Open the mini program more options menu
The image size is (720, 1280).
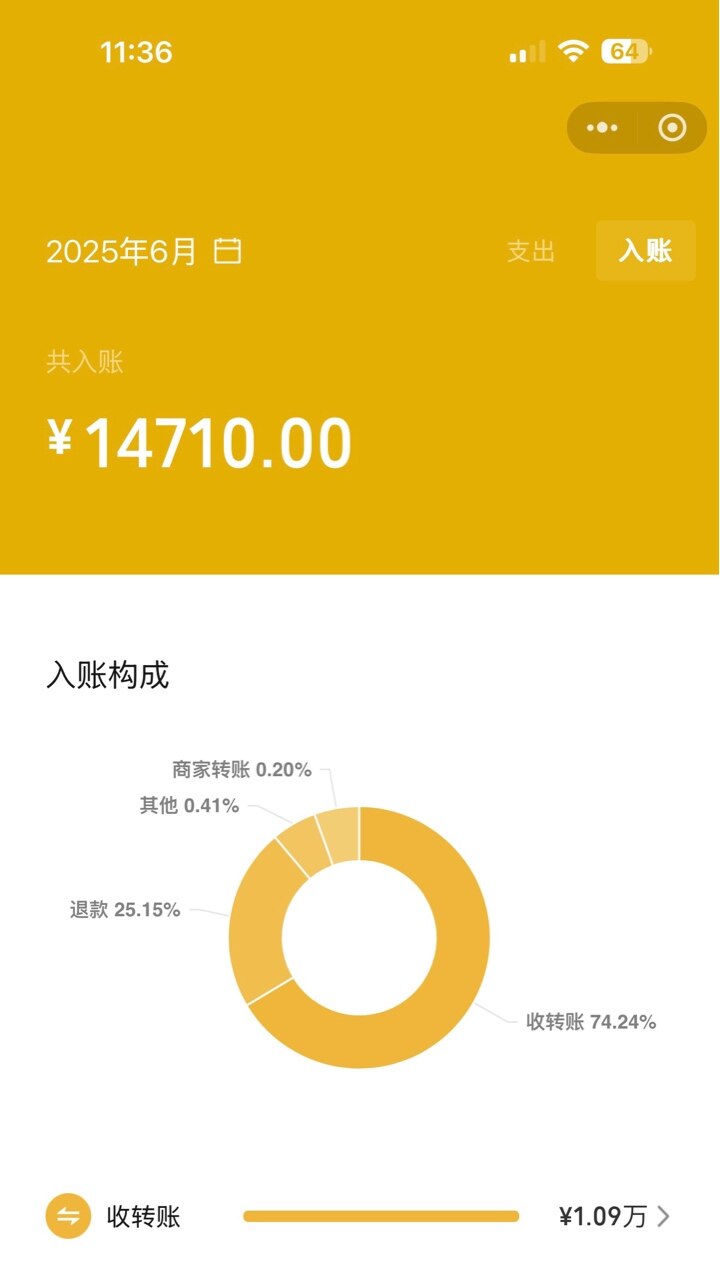click(602, 128)
